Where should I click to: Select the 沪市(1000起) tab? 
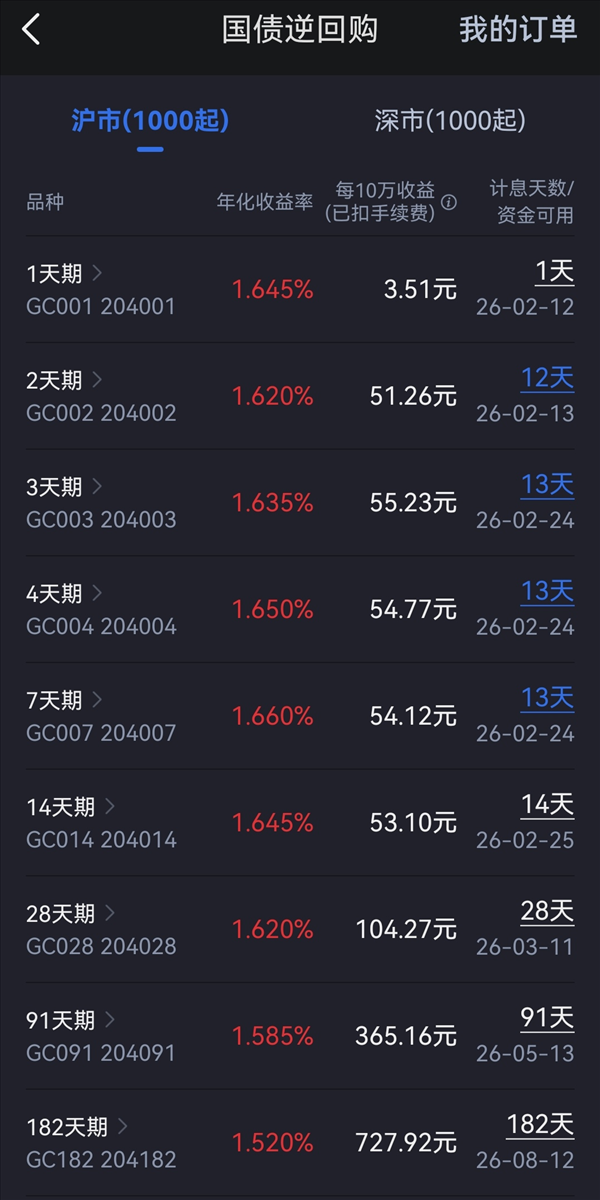tap(150, 121)
